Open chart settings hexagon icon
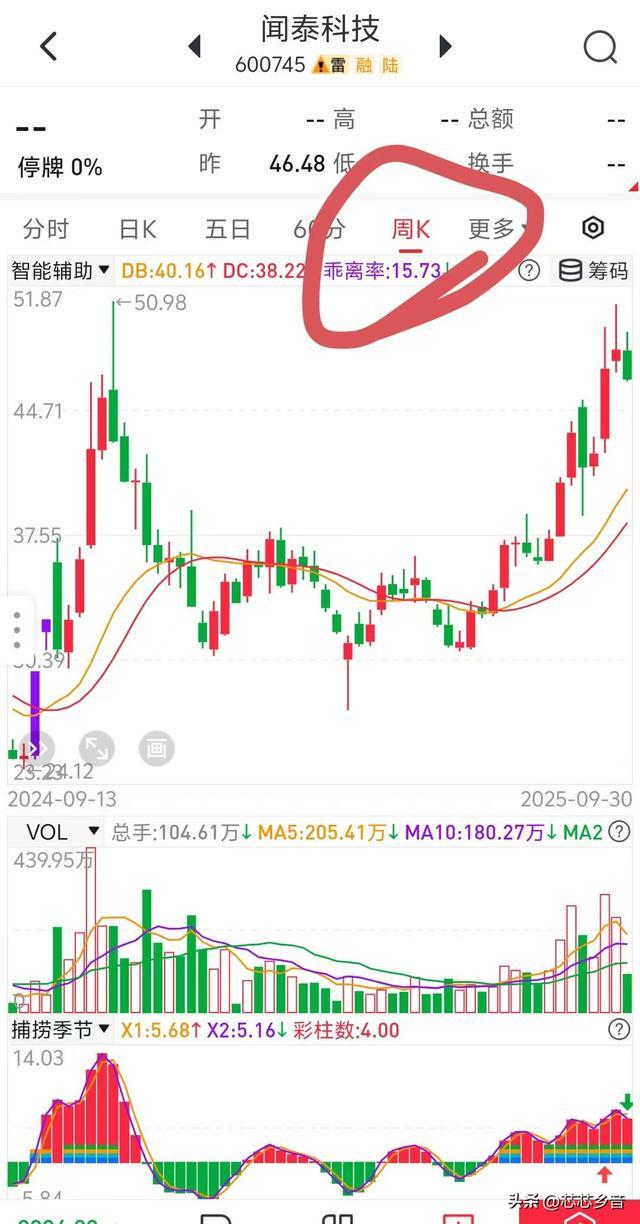The width and height of the screenshot is (640, 1224). pos(593,228)
